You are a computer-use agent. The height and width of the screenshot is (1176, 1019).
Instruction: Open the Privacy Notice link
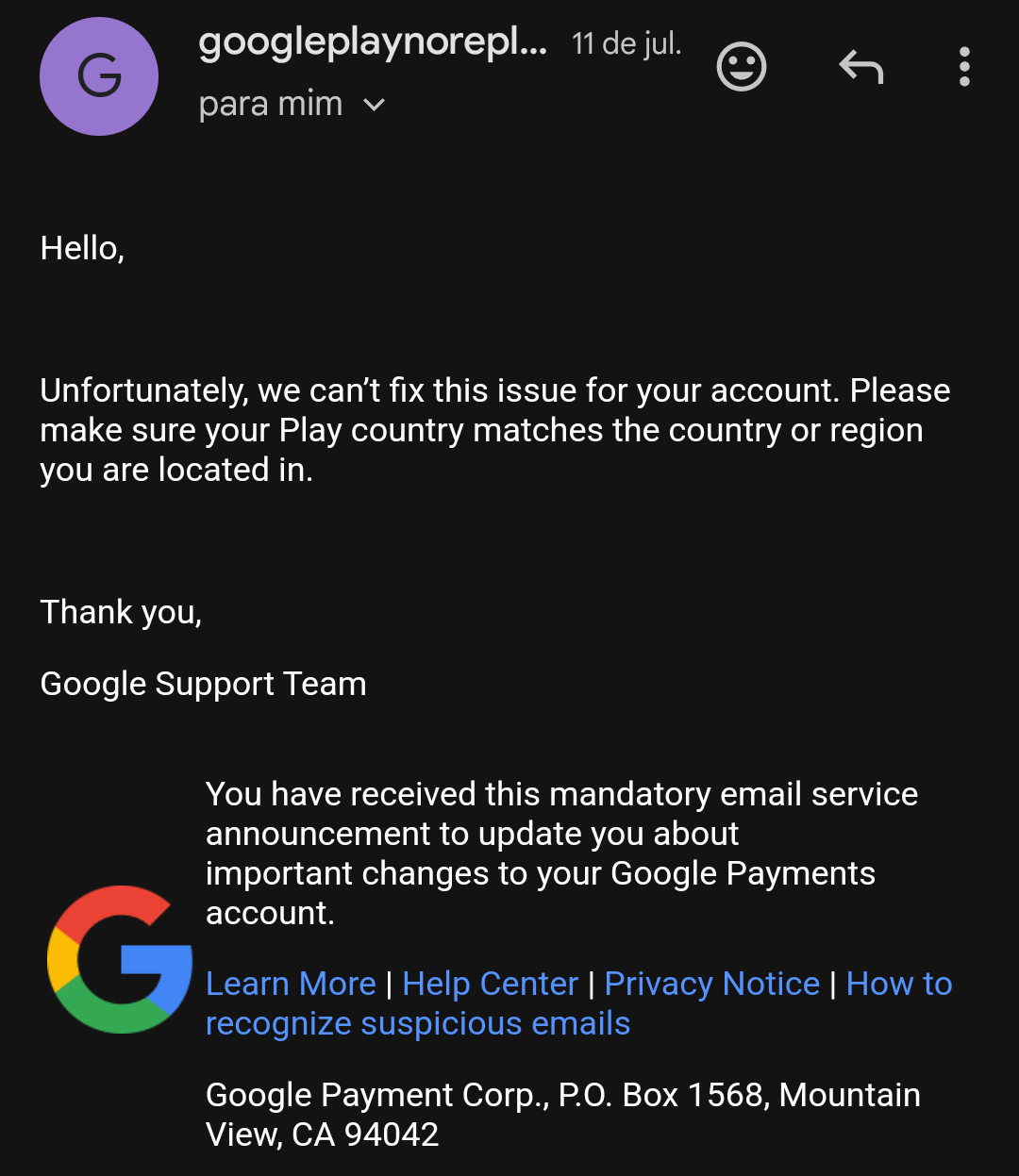coord(711,984)
